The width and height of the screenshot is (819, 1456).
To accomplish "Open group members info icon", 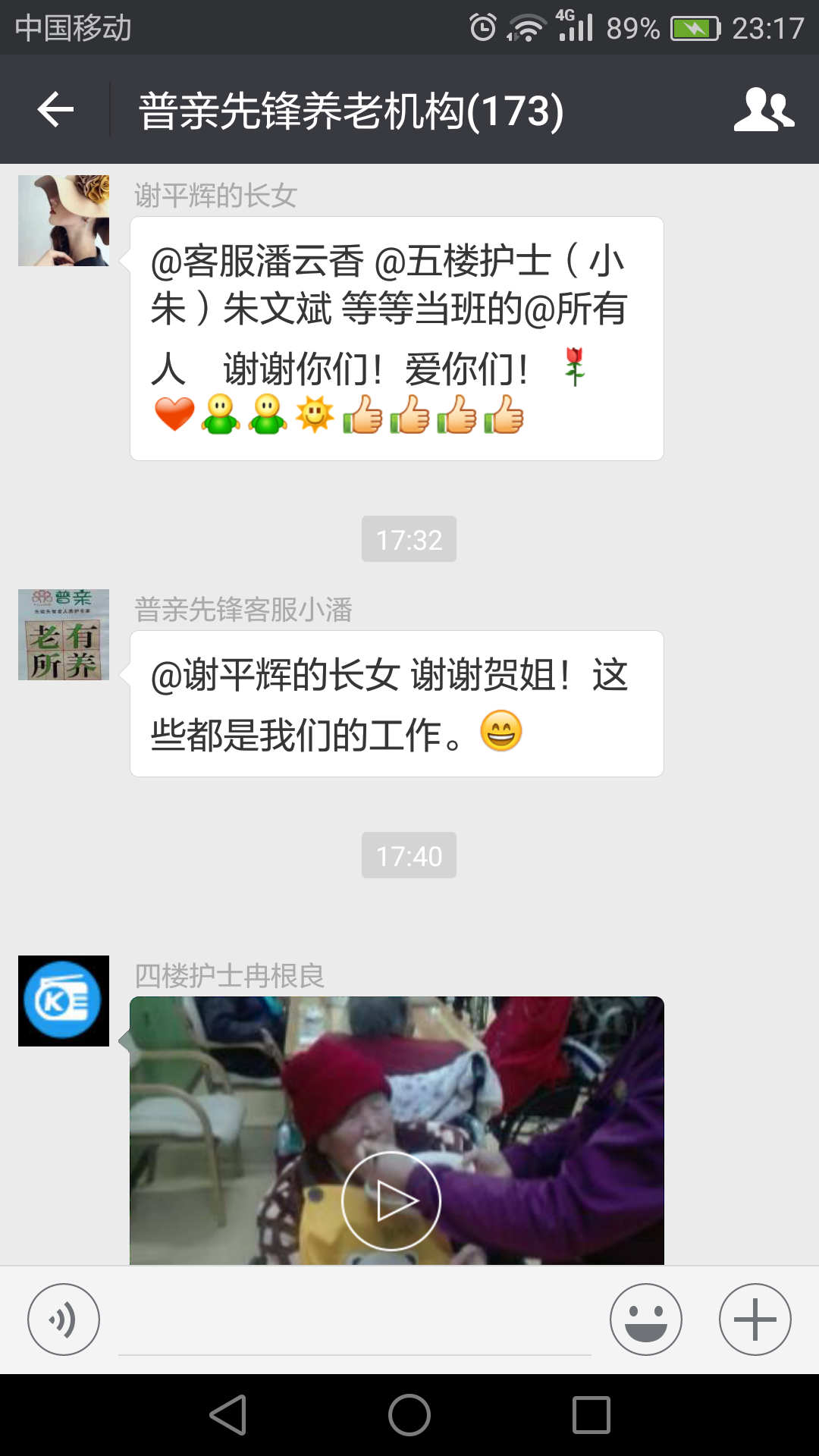I will [x=764, y=110].
